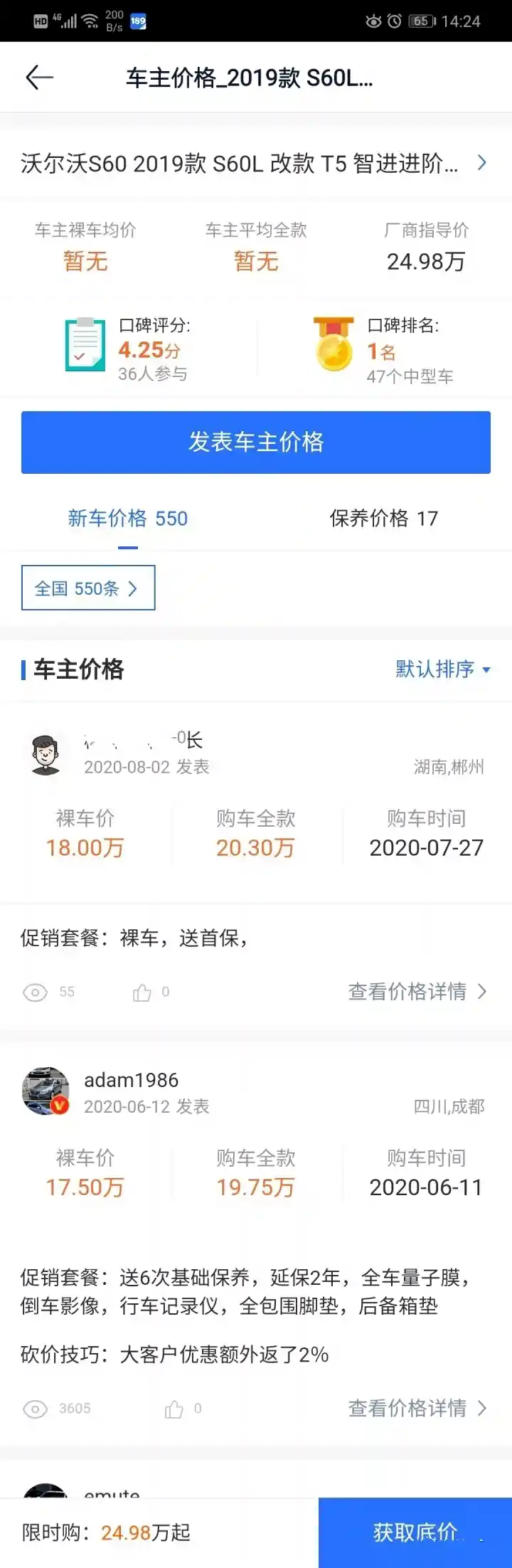This screenshot has width=512, height=1568.
Task: Switch to the 新车价格 550 tab
Action: click(128, 519)
